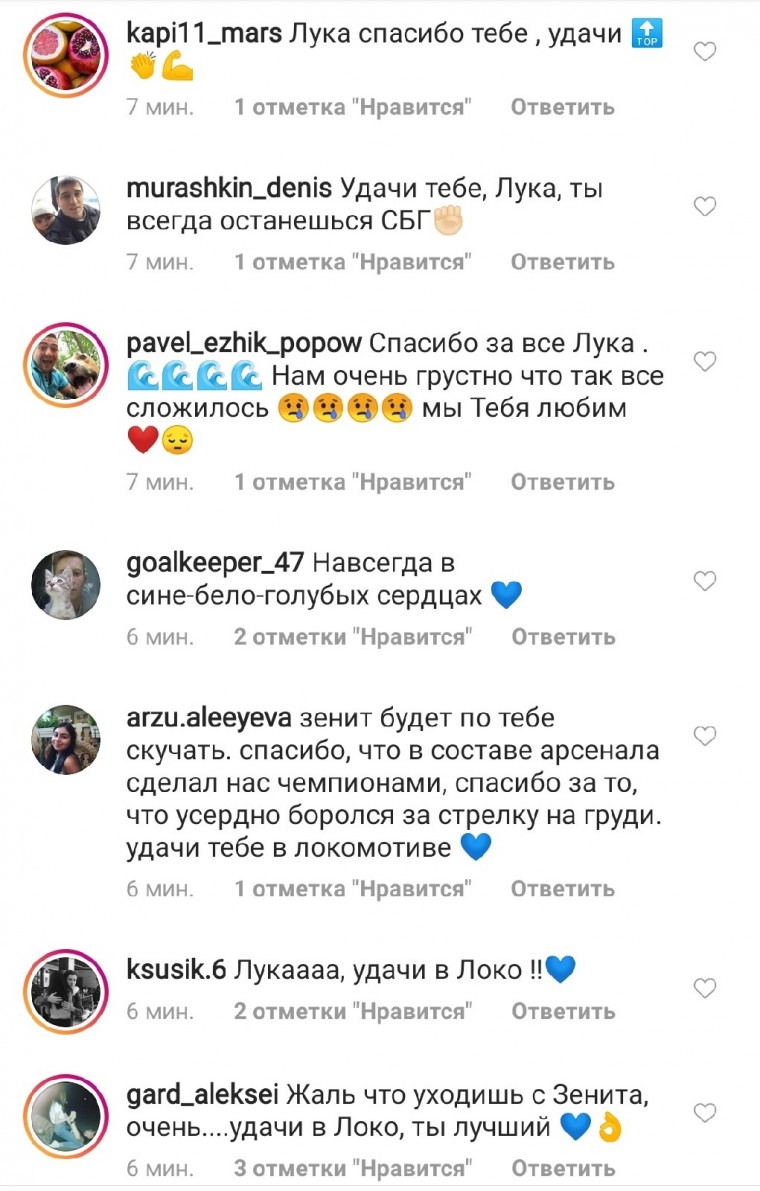This screenshot has width=760, height=1191.
Task: Like murashkin_denis's comment
Action: coord(705,207)
